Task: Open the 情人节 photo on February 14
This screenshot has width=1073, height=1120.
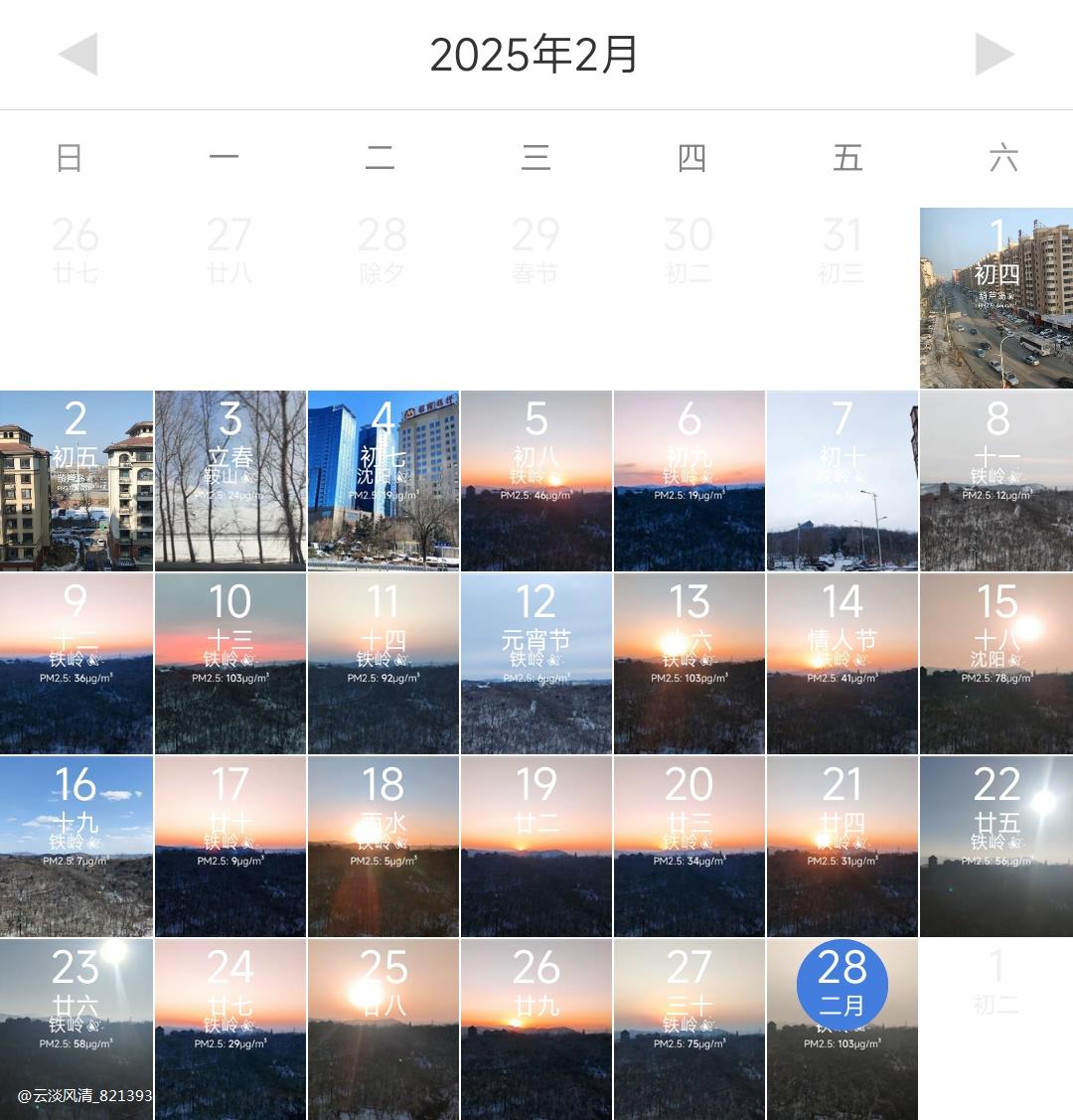Action: coord(842,664)
